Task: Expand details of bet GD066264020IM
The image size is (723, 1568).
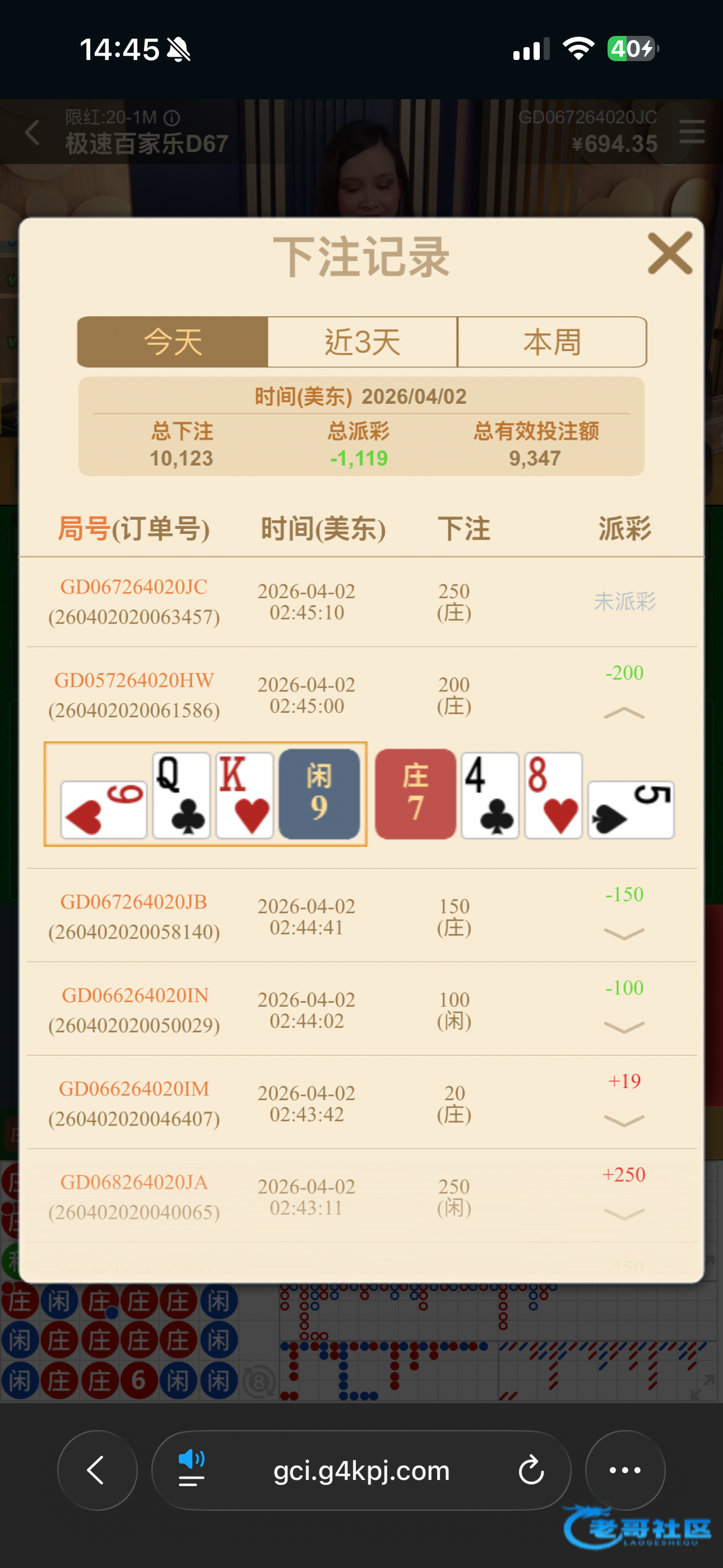Action: coord(624,1121)
